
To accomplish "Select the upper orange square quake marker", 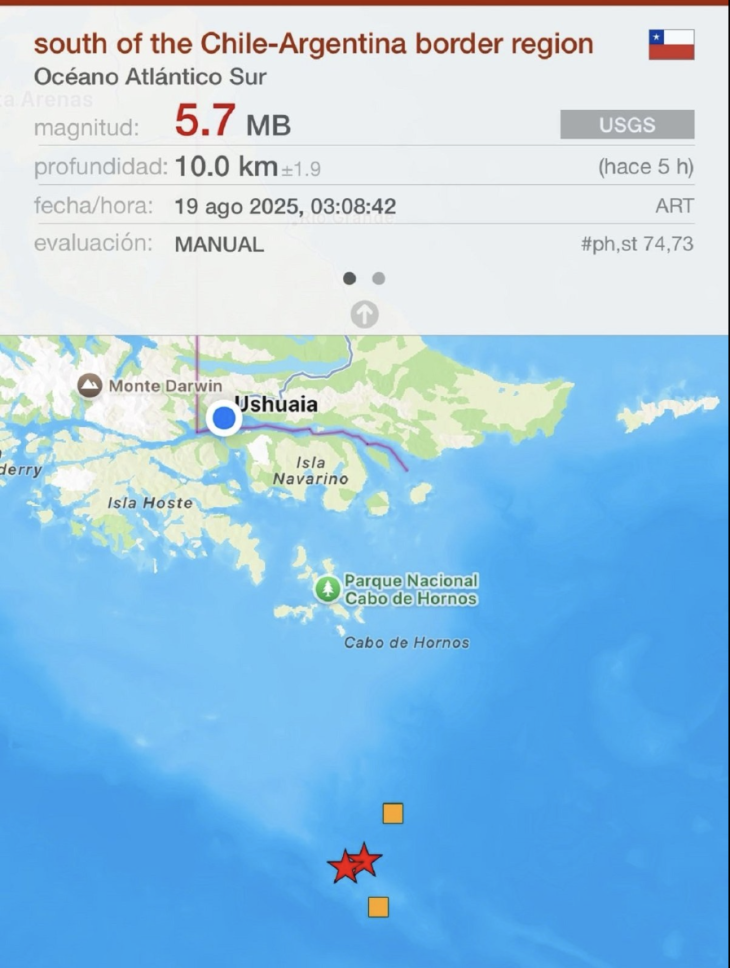I will (393, 814).
